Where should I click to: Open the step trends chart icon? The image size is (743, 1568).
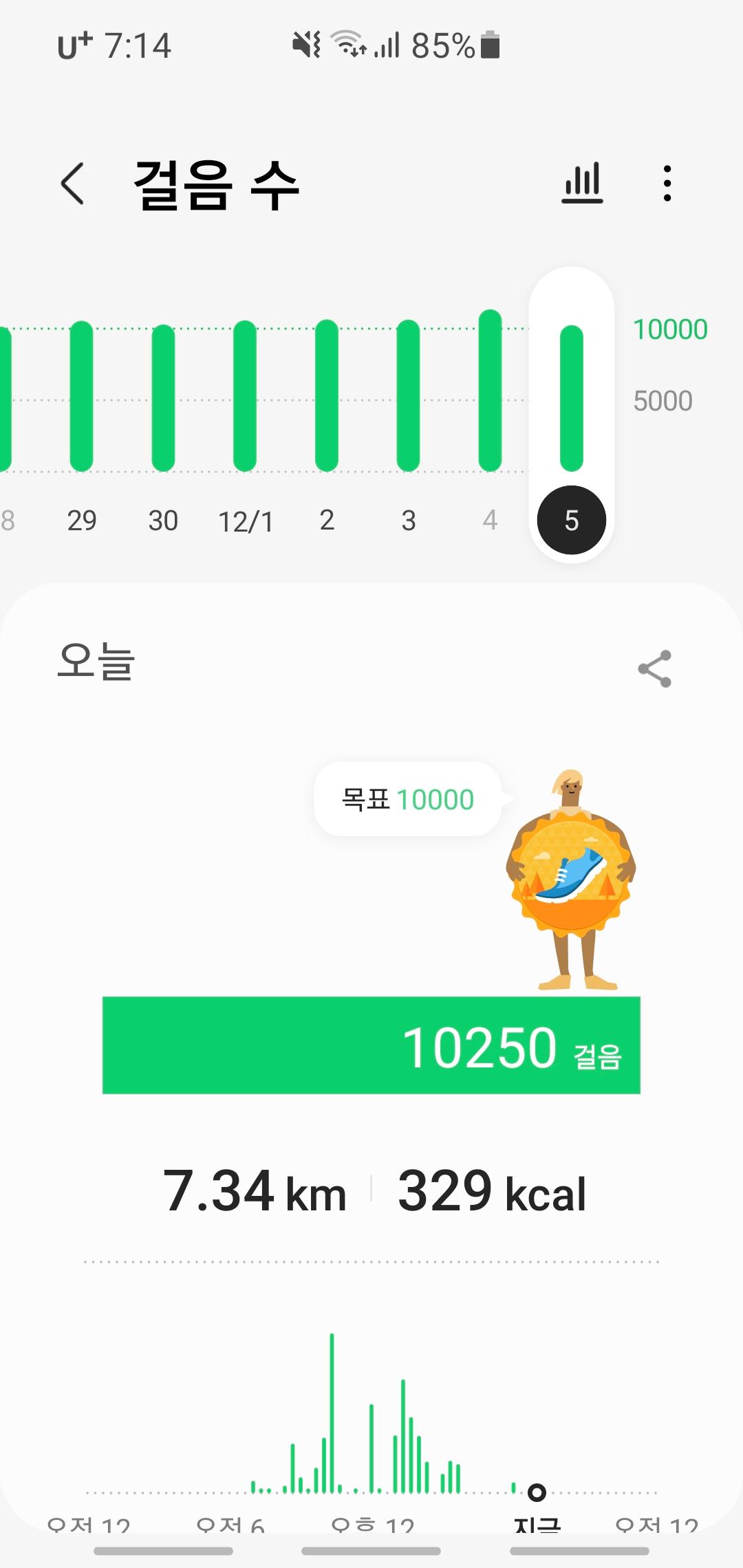(582, 184)
